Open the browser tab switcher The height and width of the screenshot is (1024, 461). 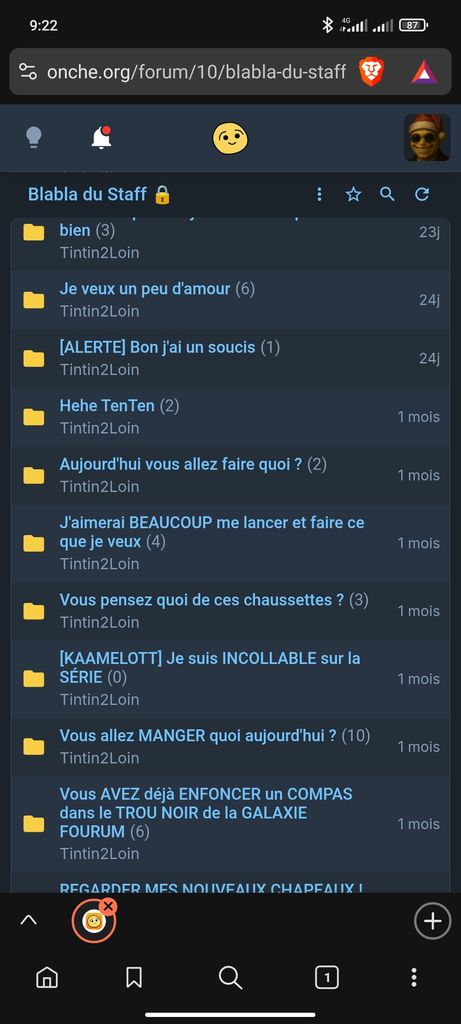click(326, 978)
